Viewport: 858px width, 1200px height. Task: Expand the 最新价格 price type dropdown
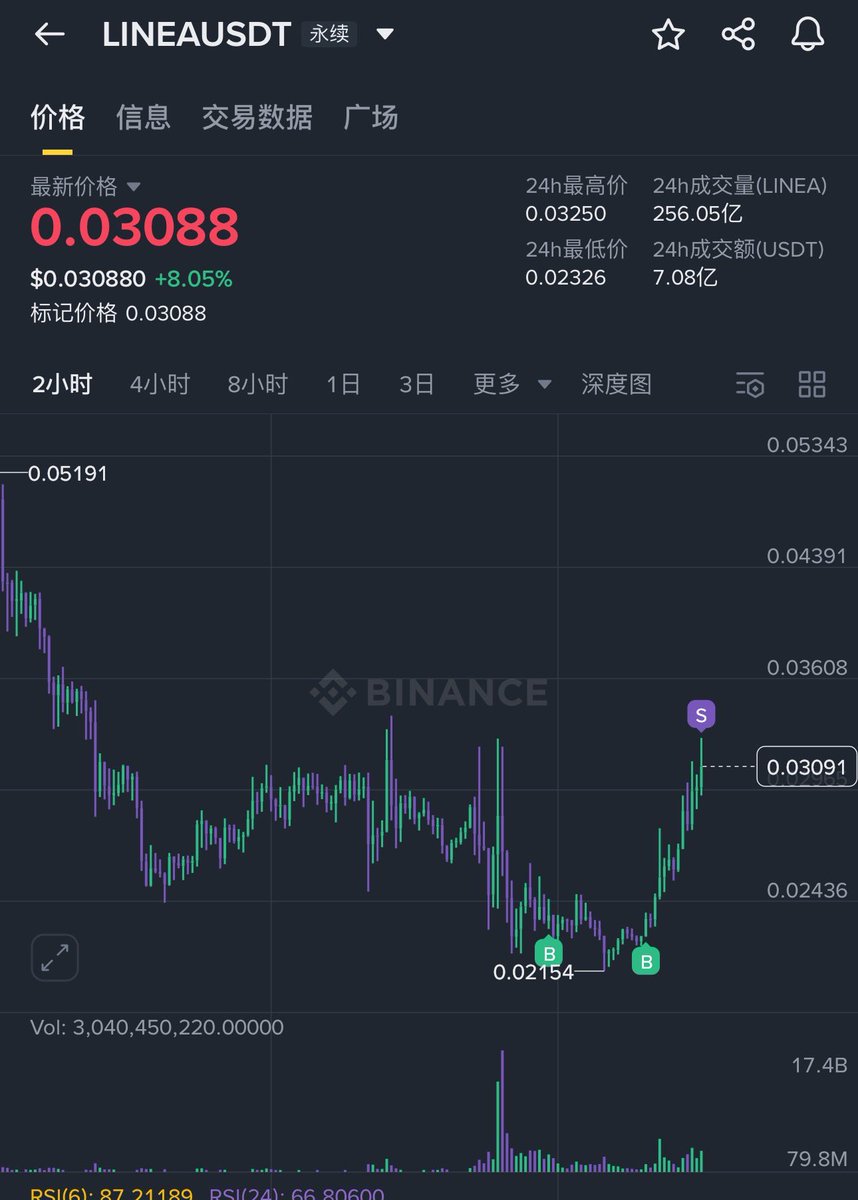133,187
